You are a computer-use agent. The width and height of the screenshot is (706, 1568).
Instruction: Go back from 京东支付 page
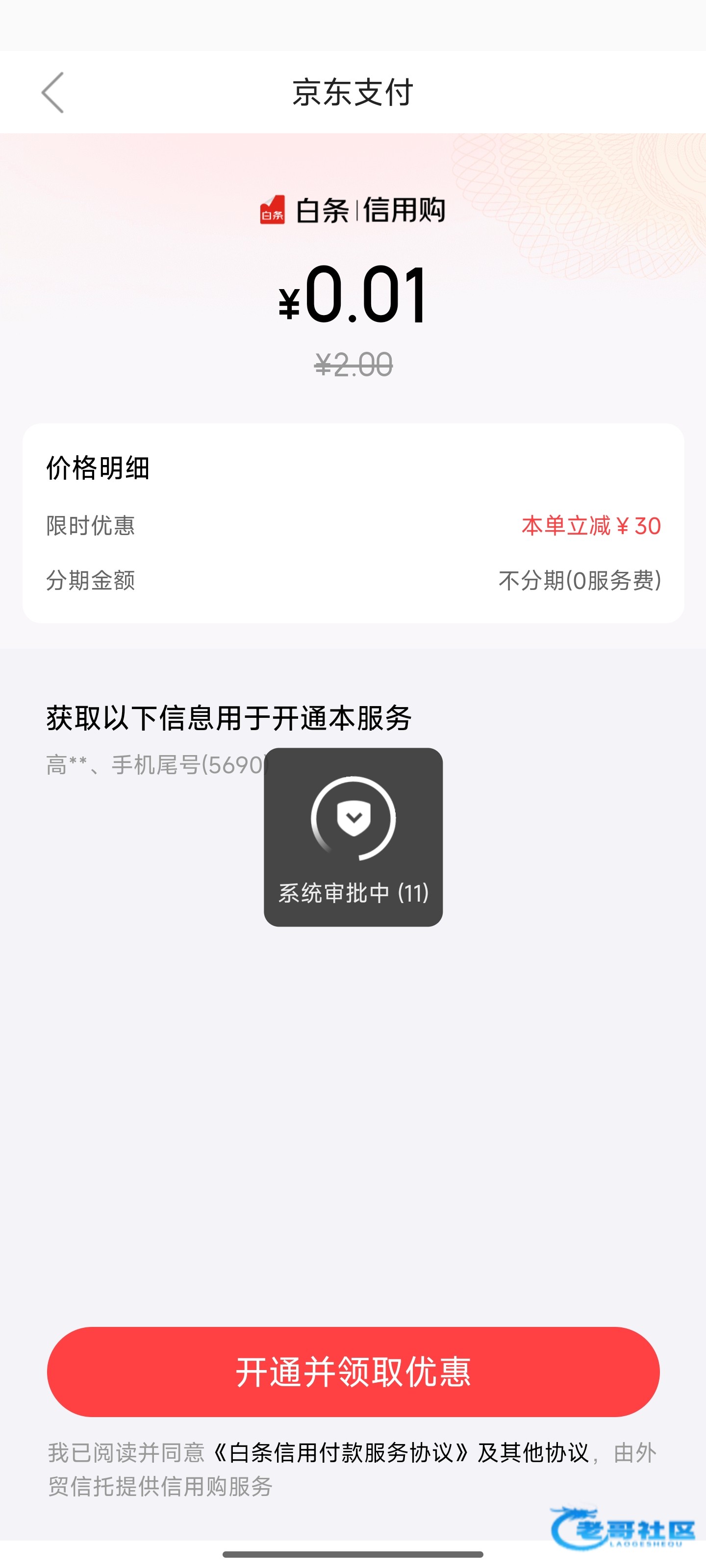click(x=53, y=93)
